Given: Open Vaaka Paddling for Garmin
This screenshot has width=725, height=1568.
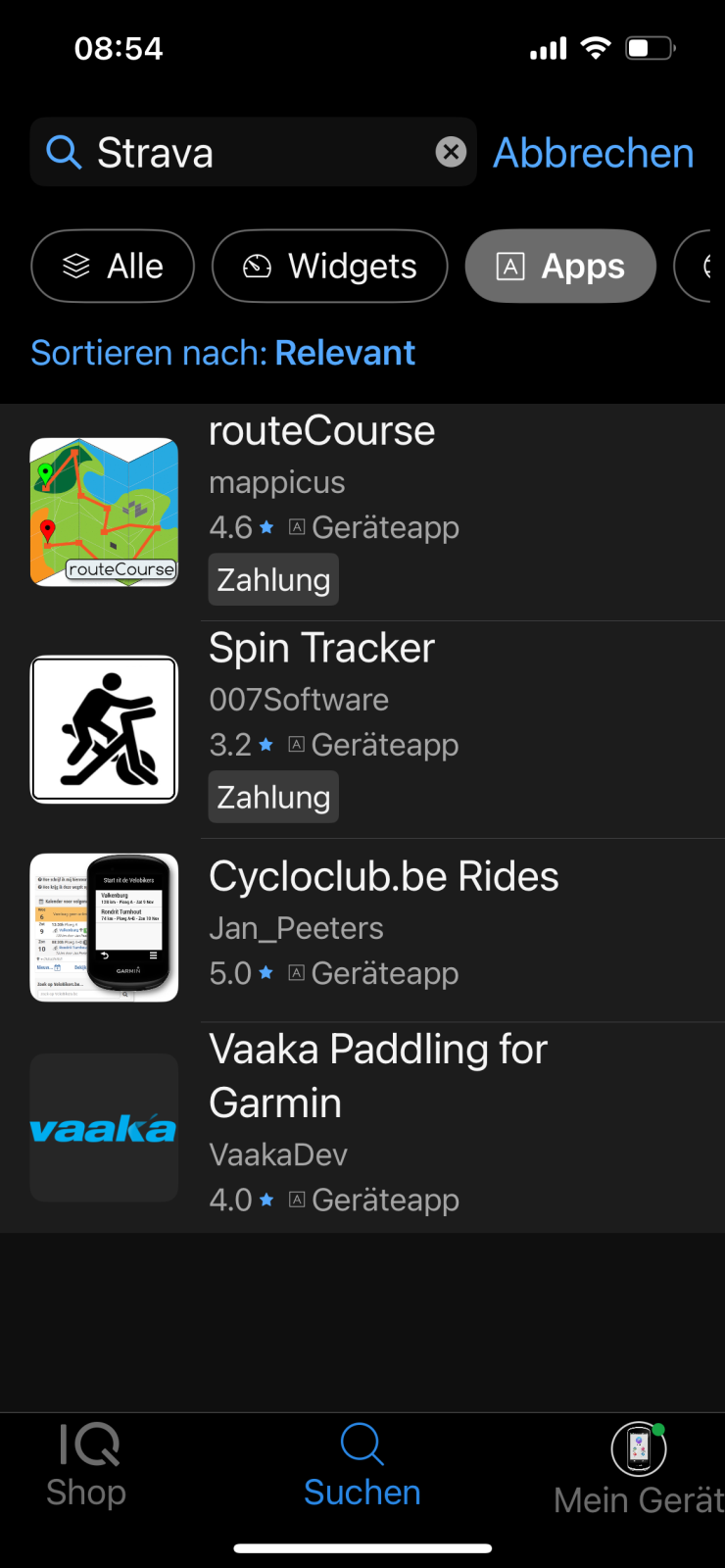Looking at the screenshot, I should 362,1127.
